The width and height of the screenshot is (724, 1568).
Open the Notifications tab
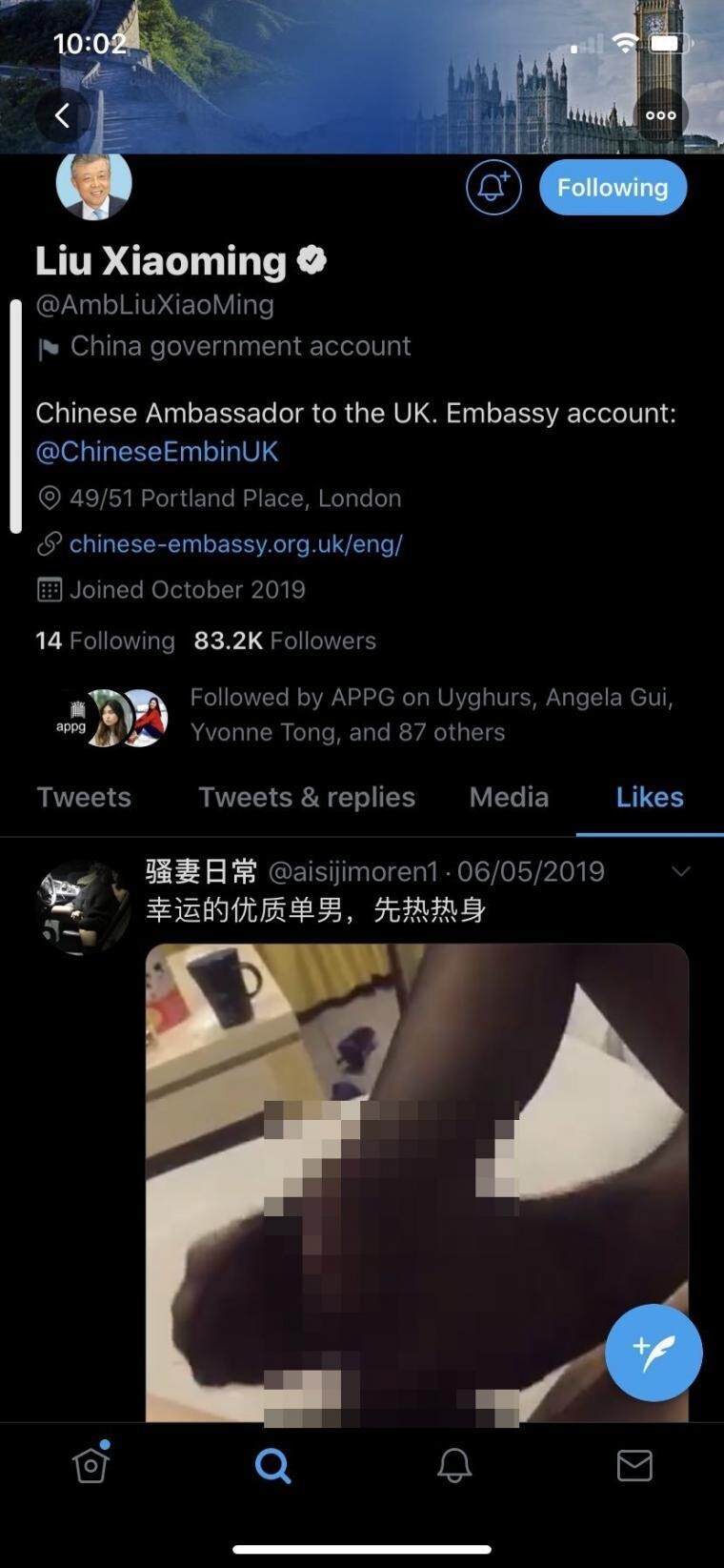point(454,1465)
